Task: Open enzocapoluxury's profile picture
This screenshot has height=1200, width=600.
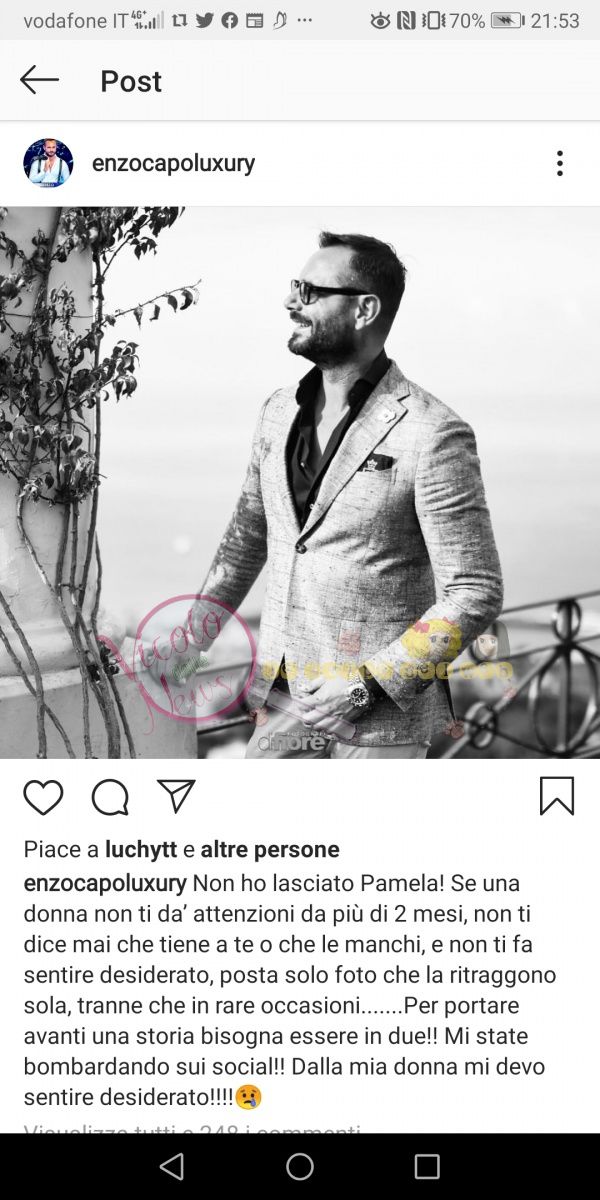Action: point(48,164)
